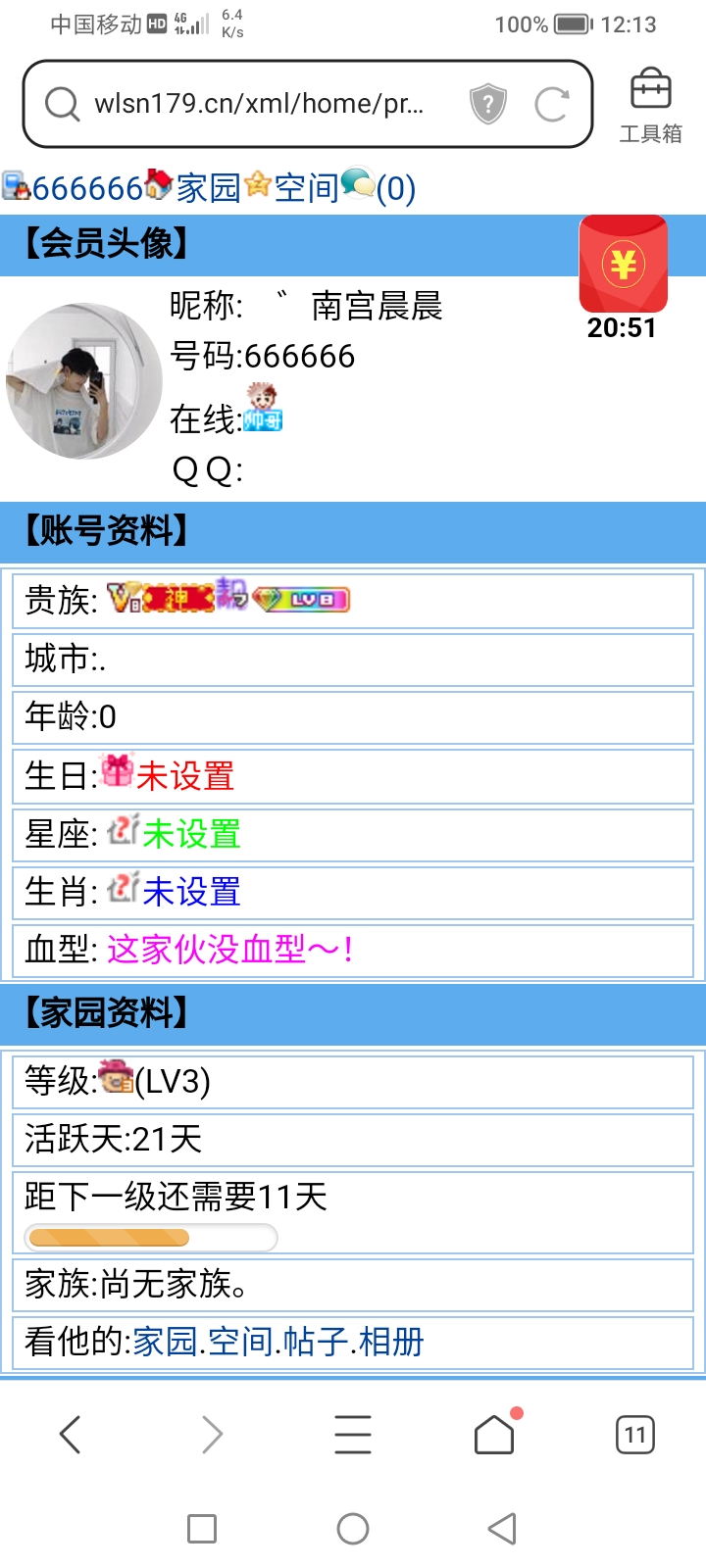Tap the tab counter showing 11
706x1568 pixels.
(634, 1435)
